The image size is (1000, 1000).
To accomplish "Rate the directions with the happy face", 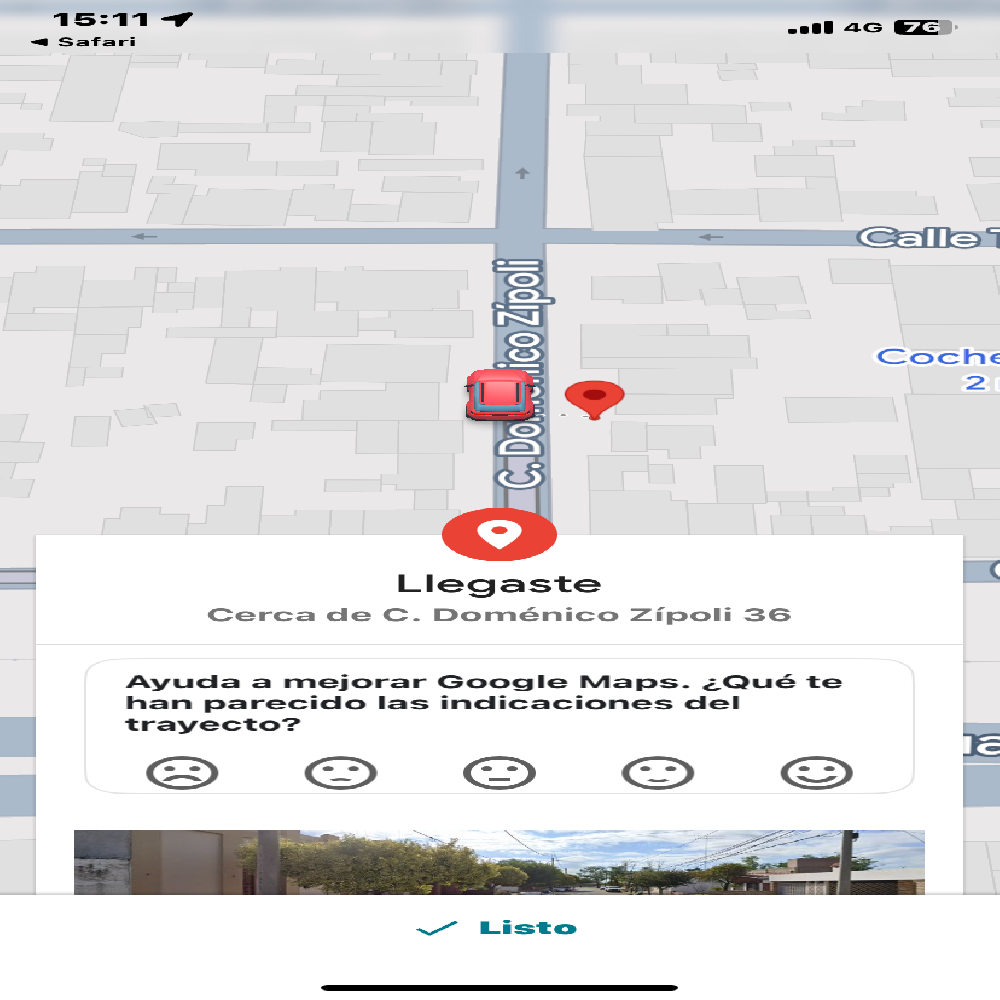I will coord(816,772).
